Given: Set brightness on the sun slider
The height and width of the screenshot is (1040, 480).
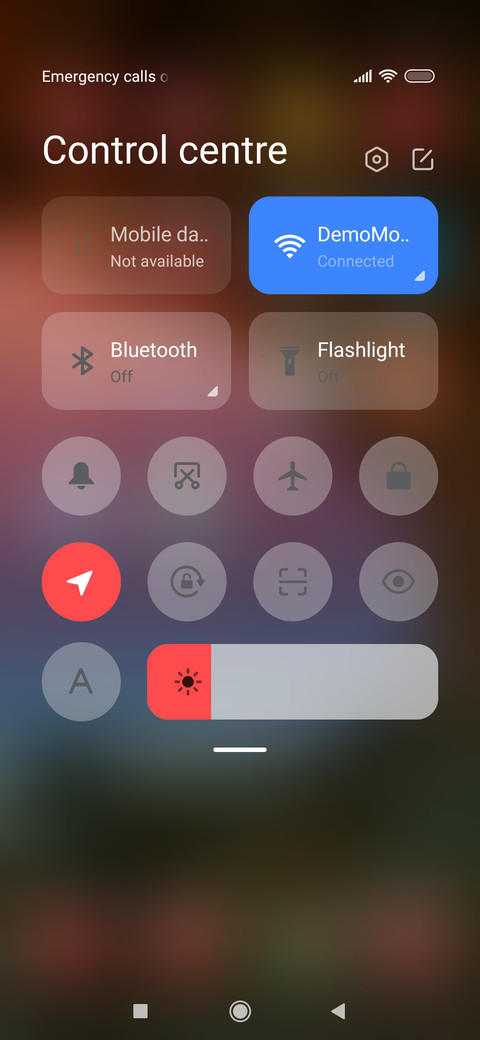Looking at the screenshot, I should pos(292,682).
